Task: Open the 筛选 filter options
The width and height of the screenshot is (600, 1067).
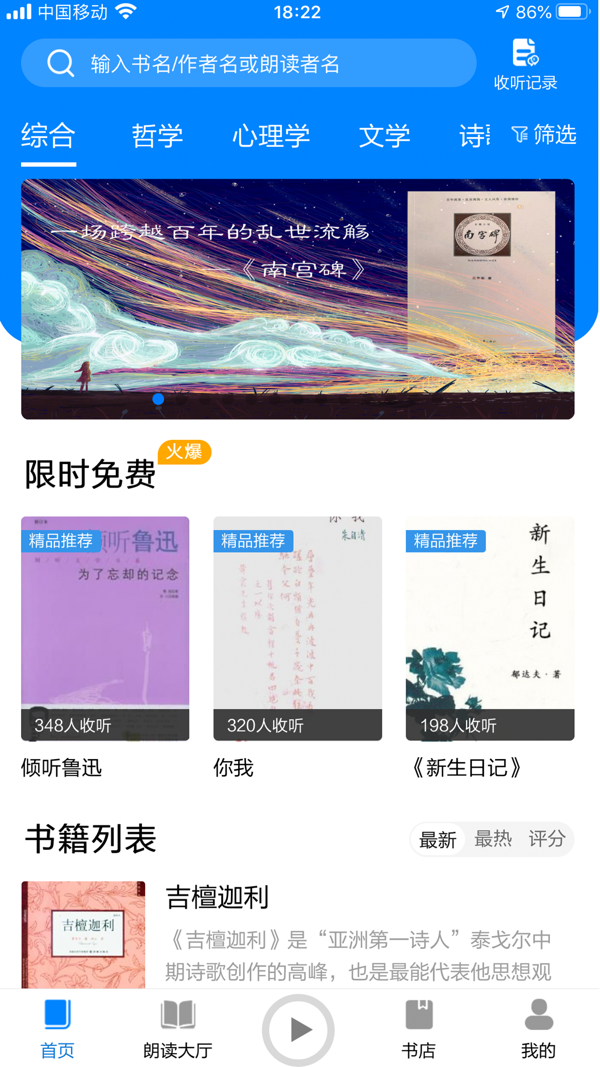Action: [544, 134]
